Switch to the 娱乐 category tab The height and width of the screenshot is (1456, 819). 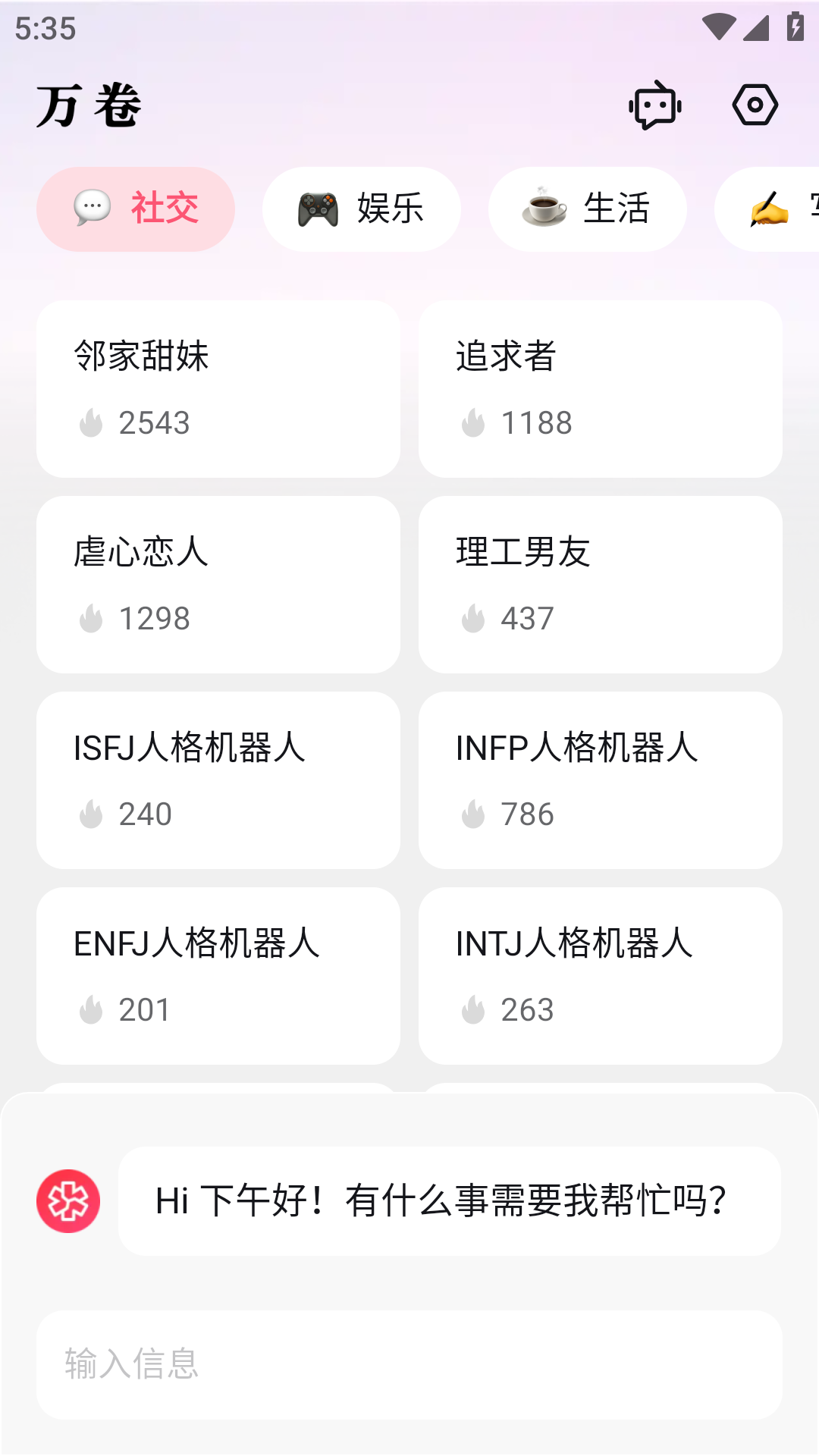[362, 209]
